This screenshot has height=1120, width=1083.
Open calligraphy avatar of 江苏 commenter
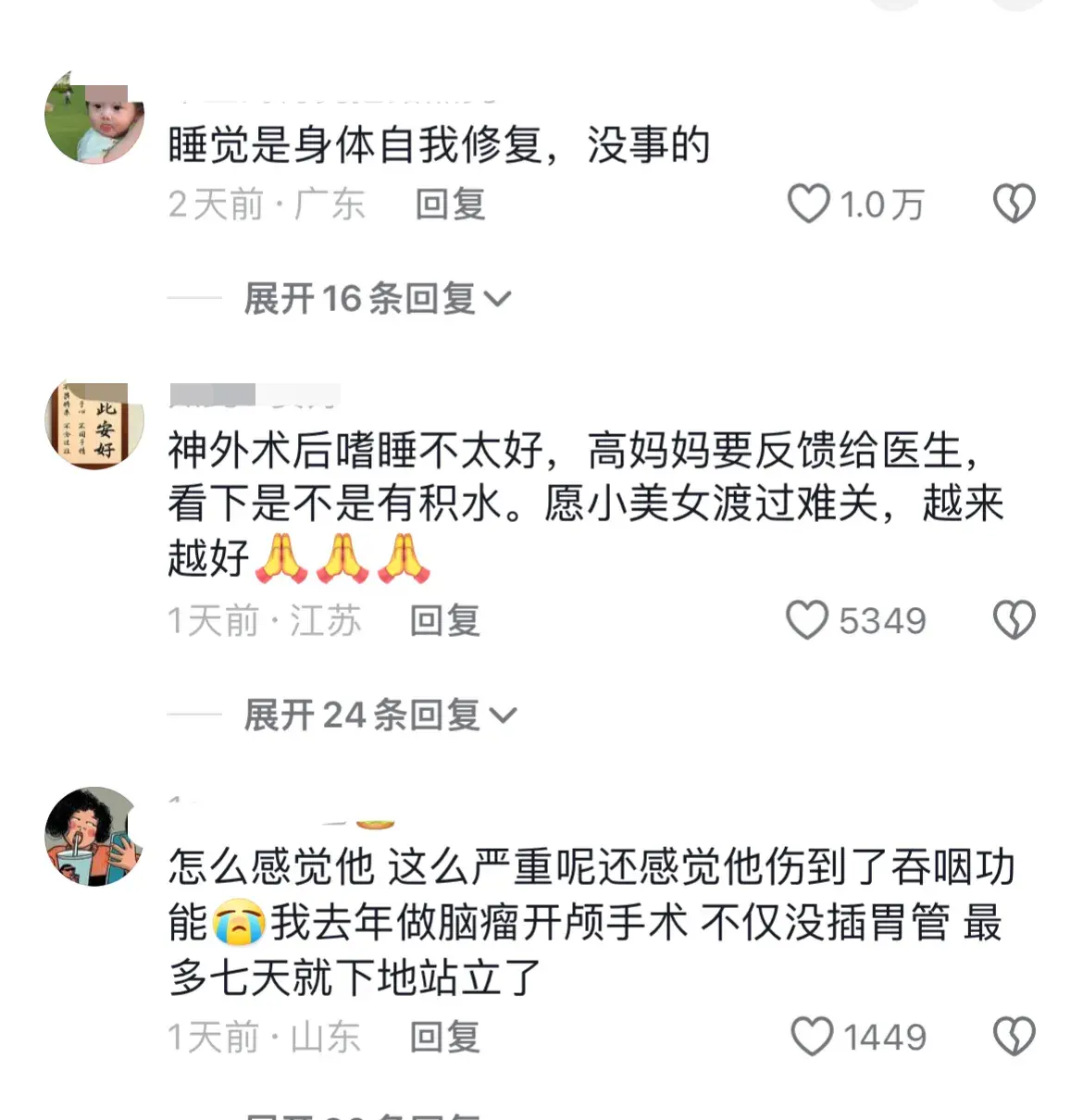tap(94, 426)
